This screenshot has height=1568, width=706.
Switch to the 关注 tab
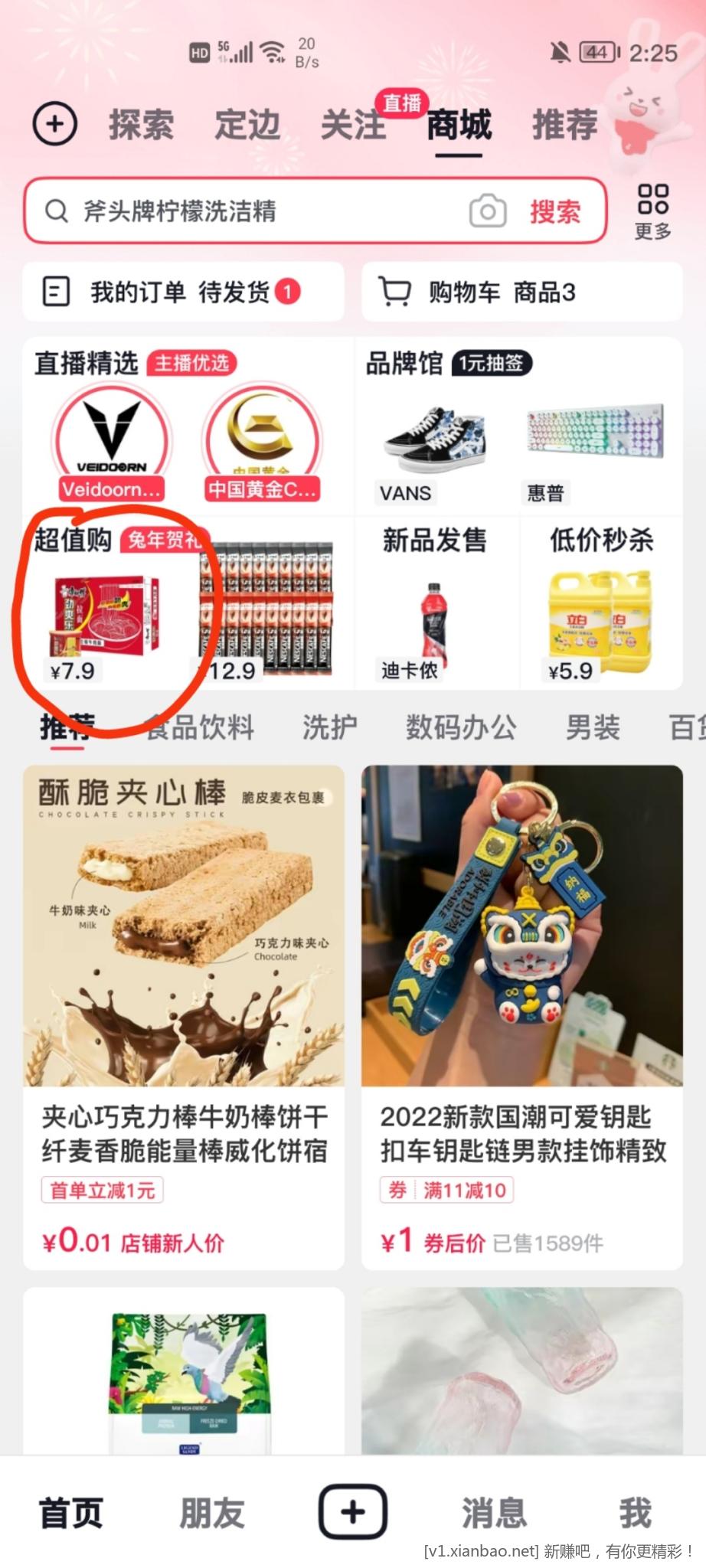[x=353, y=125]
